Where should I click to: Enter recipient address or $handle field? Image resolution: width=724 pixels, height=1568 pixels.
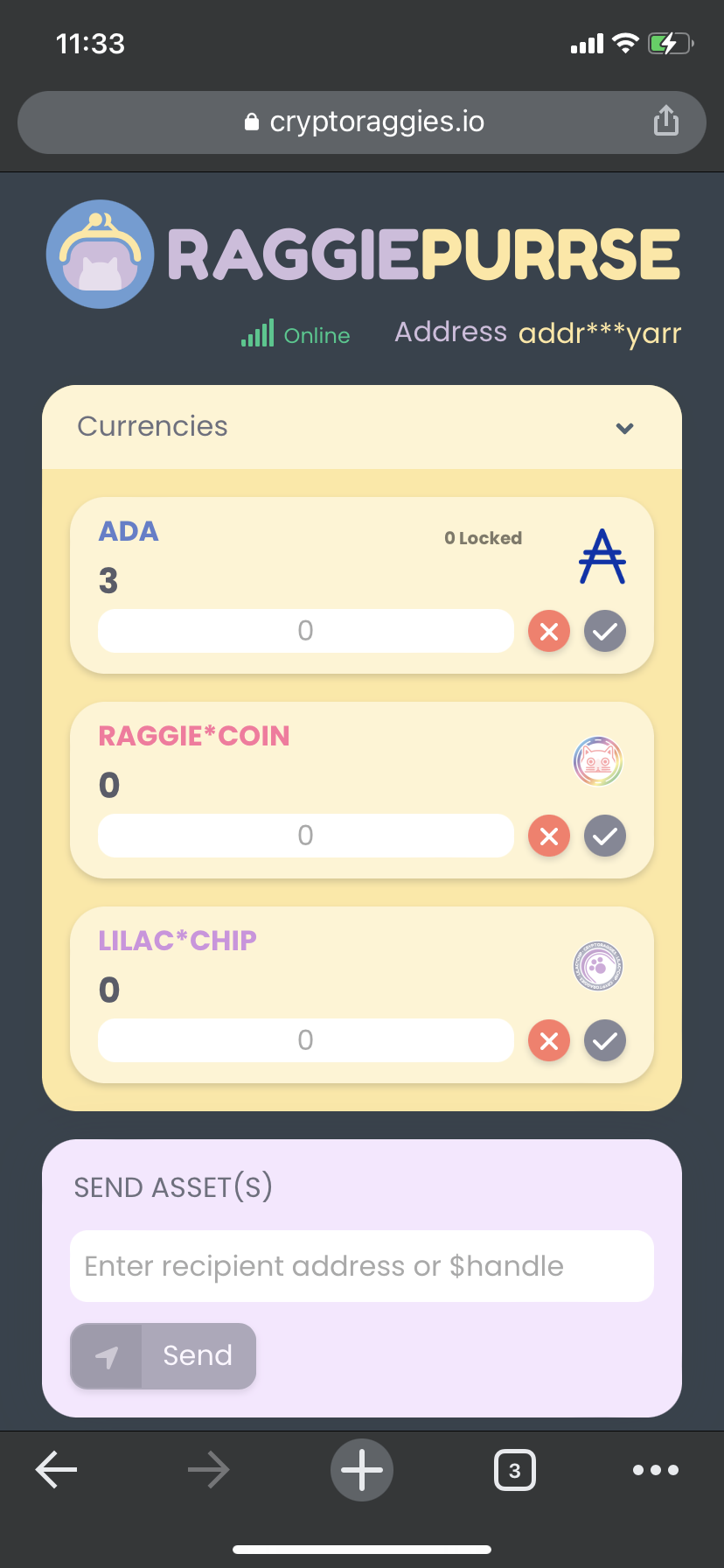(x=362, y=1266)
